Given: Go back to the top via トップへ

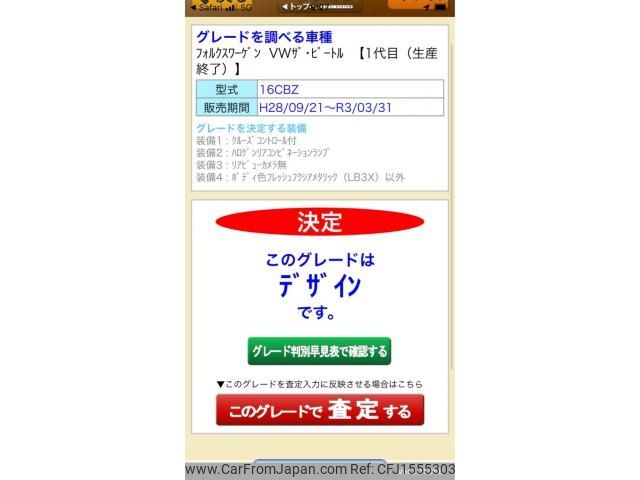Looking at the screenshot, I should [303, 6].
